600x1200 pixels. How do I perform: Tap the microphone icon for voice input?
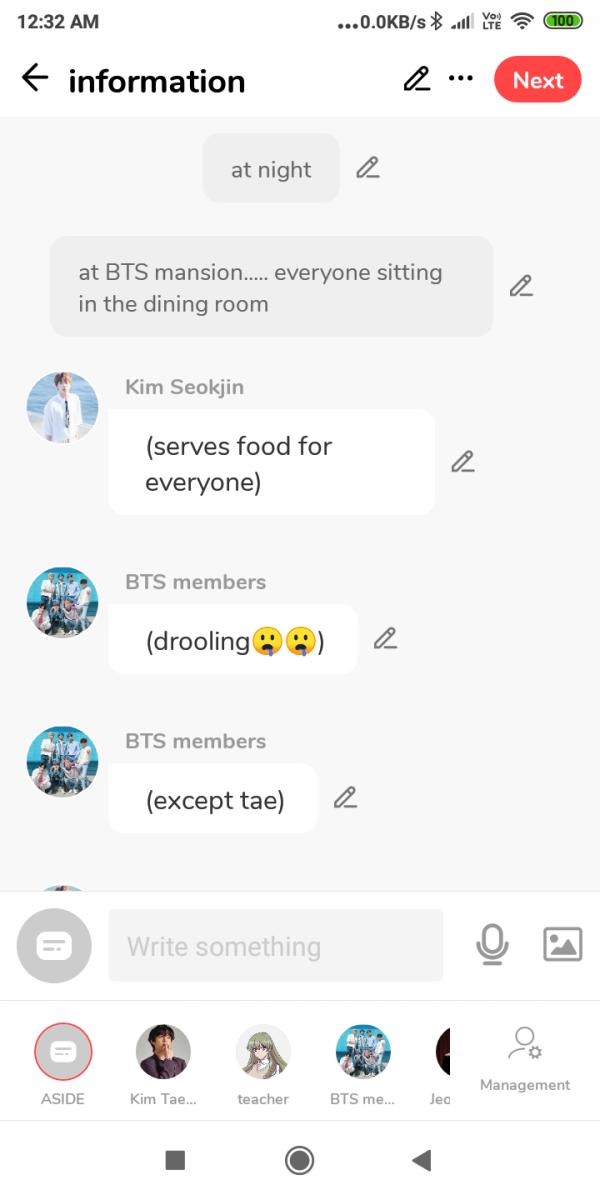(491, 945)
